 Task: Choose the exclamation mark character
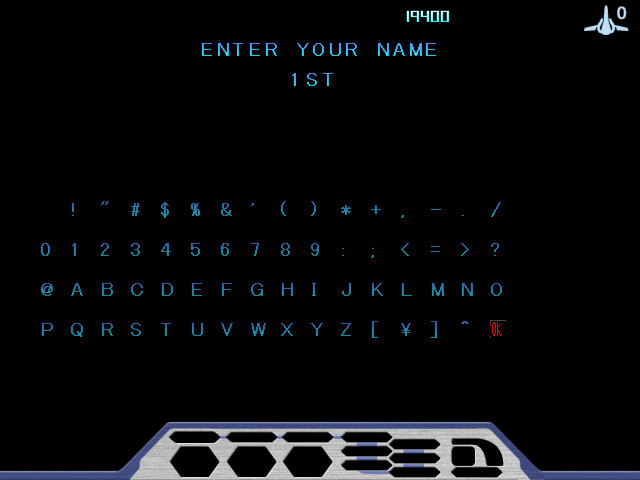(73, 210)
